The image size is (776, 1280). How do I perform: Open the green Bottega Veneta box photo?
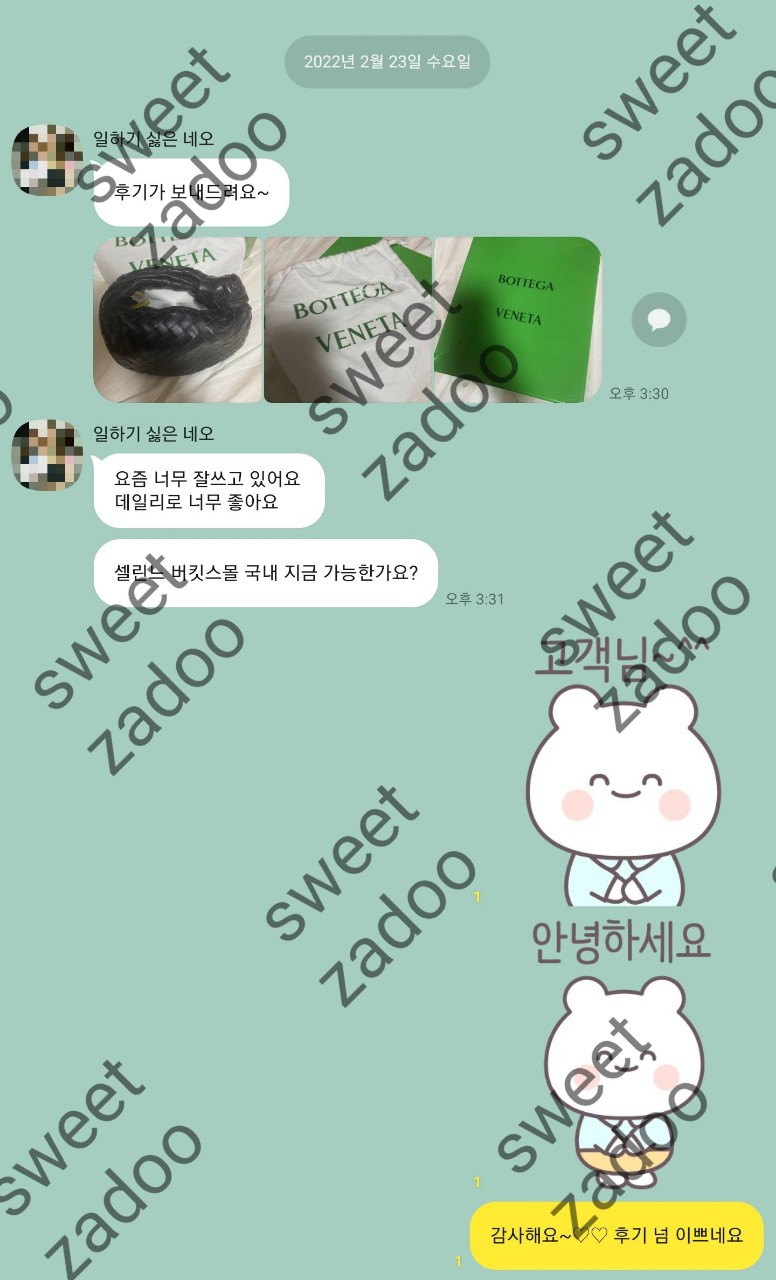tap(518, 320)
